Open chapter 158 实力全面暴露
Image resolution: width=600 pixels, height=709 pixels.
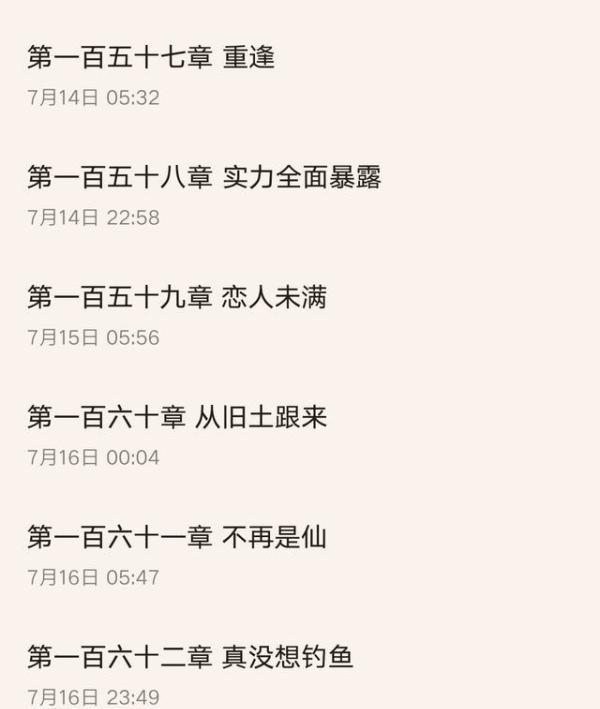point(204,178)
